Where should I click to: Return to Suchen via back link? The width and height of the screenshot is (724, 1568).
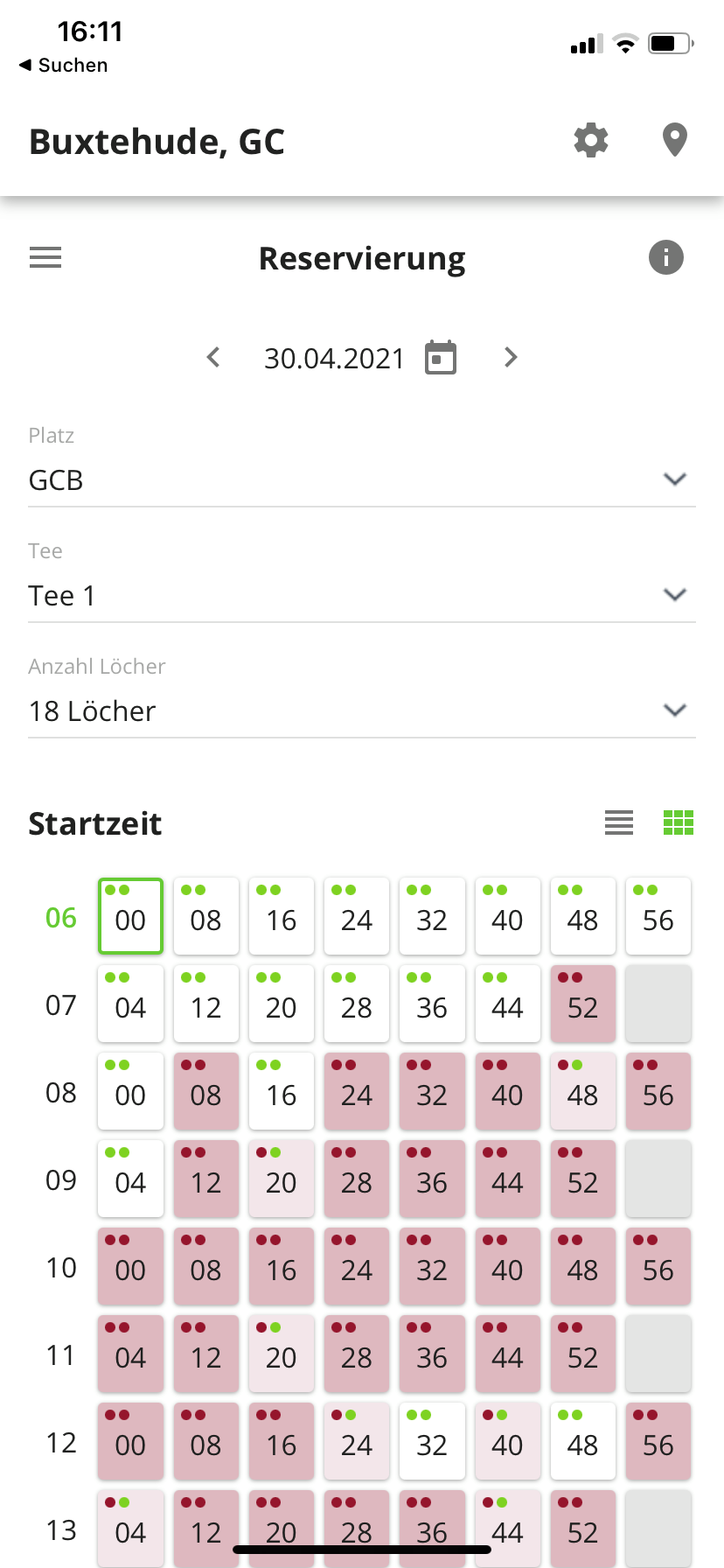[x=63, y=66]
